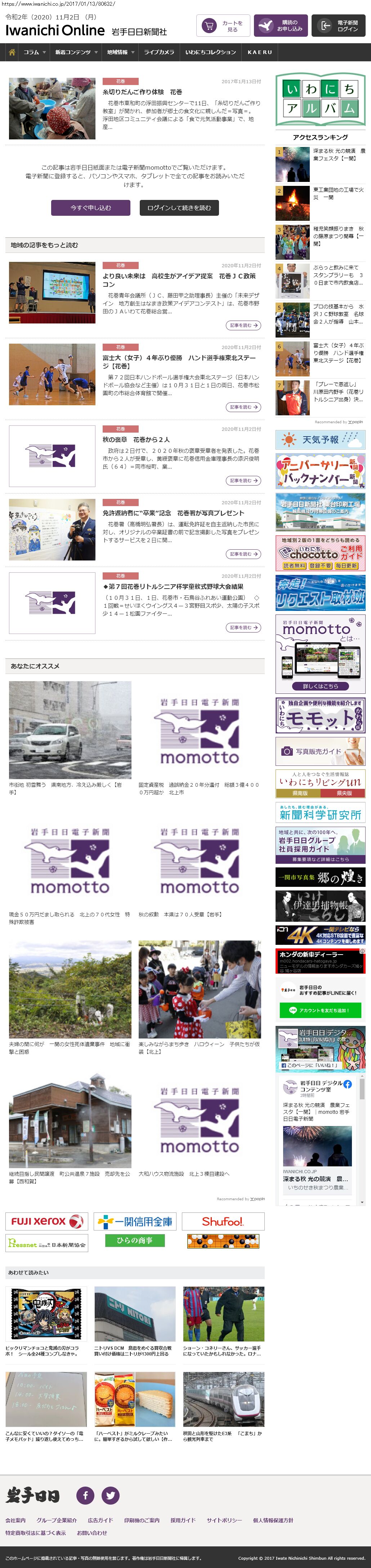Go to home icon in navigation bar
Screen dimensions: 371x1568
tap(12, 52)
